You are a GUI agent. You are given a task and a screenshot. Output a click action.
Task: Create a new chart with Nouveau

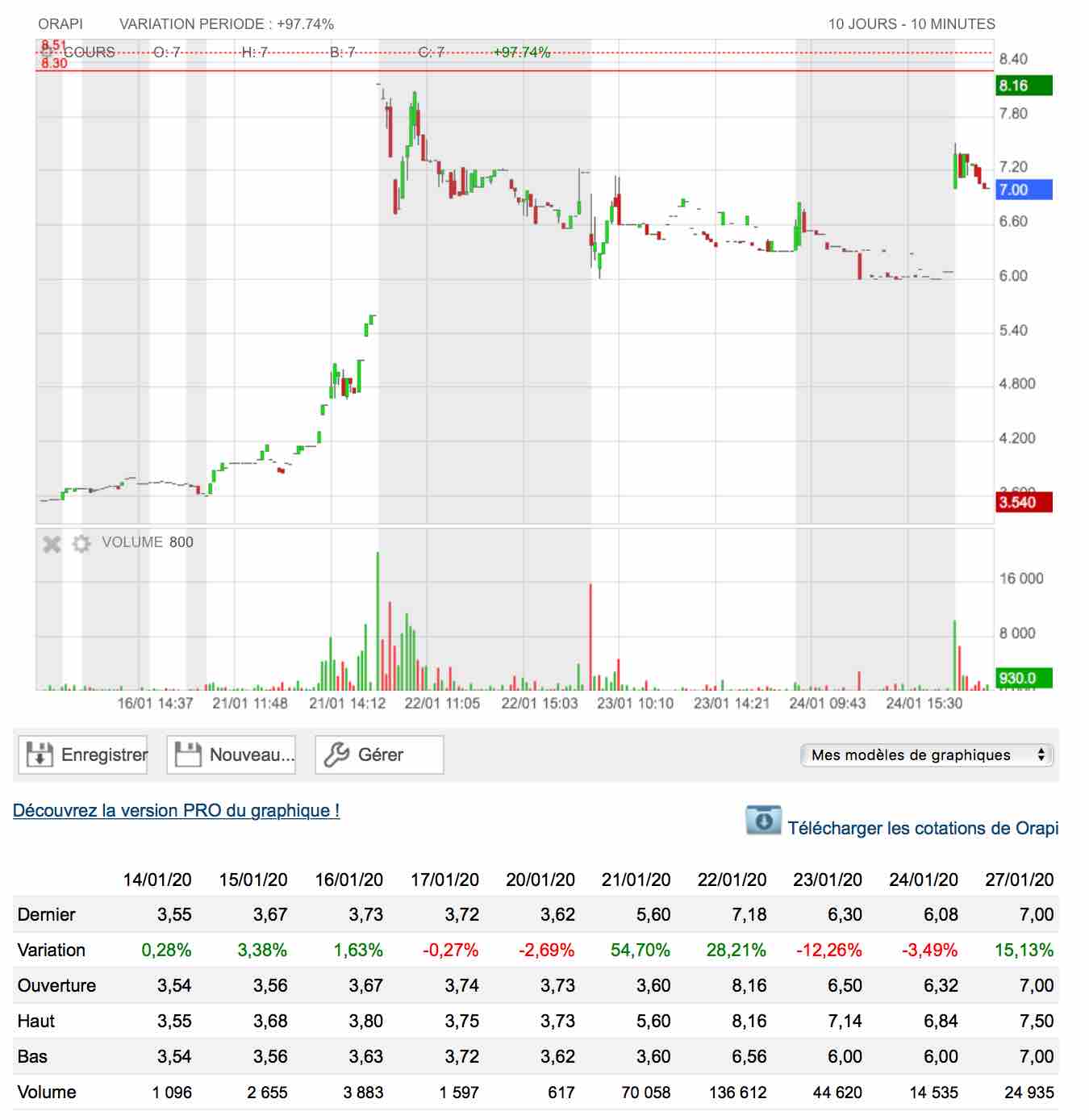232,755
